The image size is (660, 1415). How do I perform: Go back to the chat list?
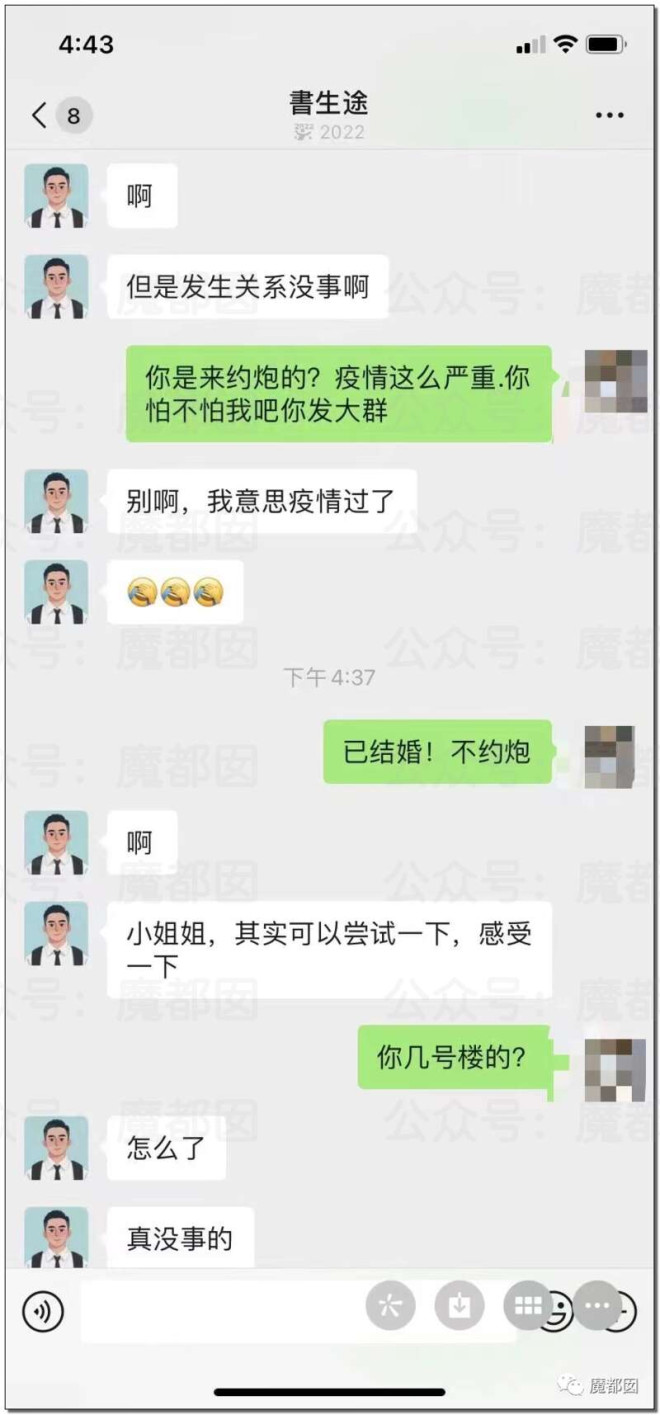pyautogui.click(x=40, y=115)
